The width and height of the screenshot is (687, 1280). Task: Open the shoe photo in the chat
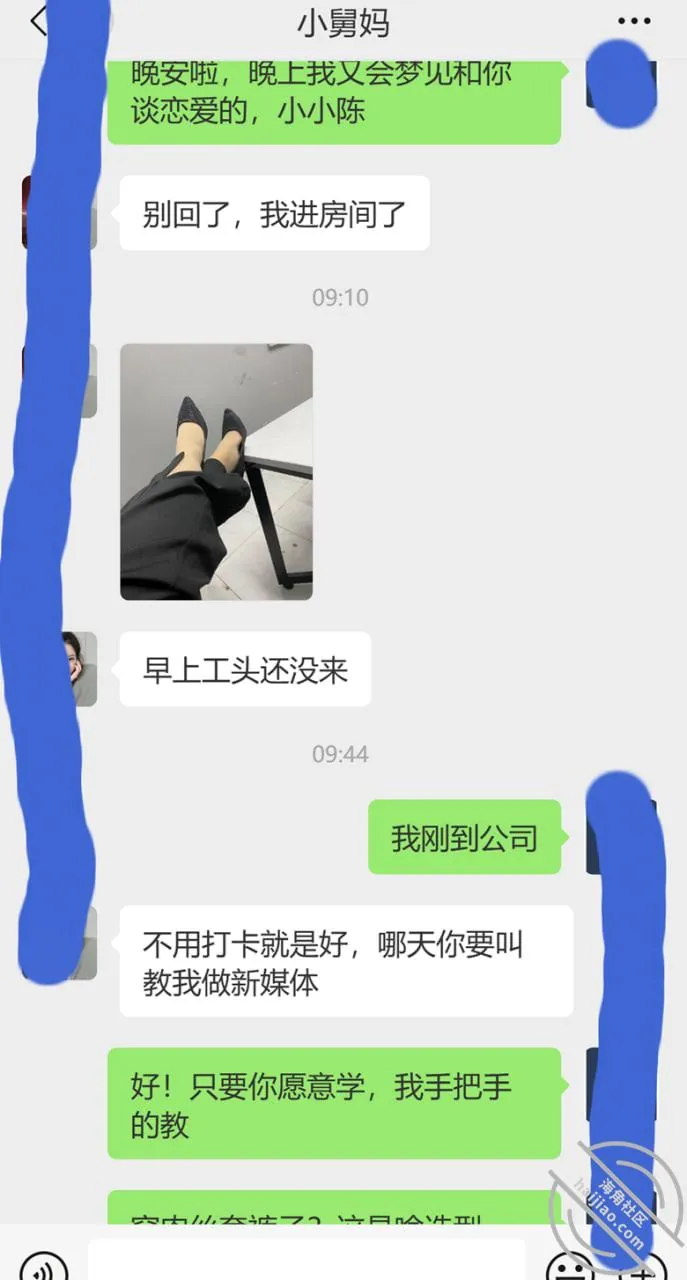[x=216, y=472]
